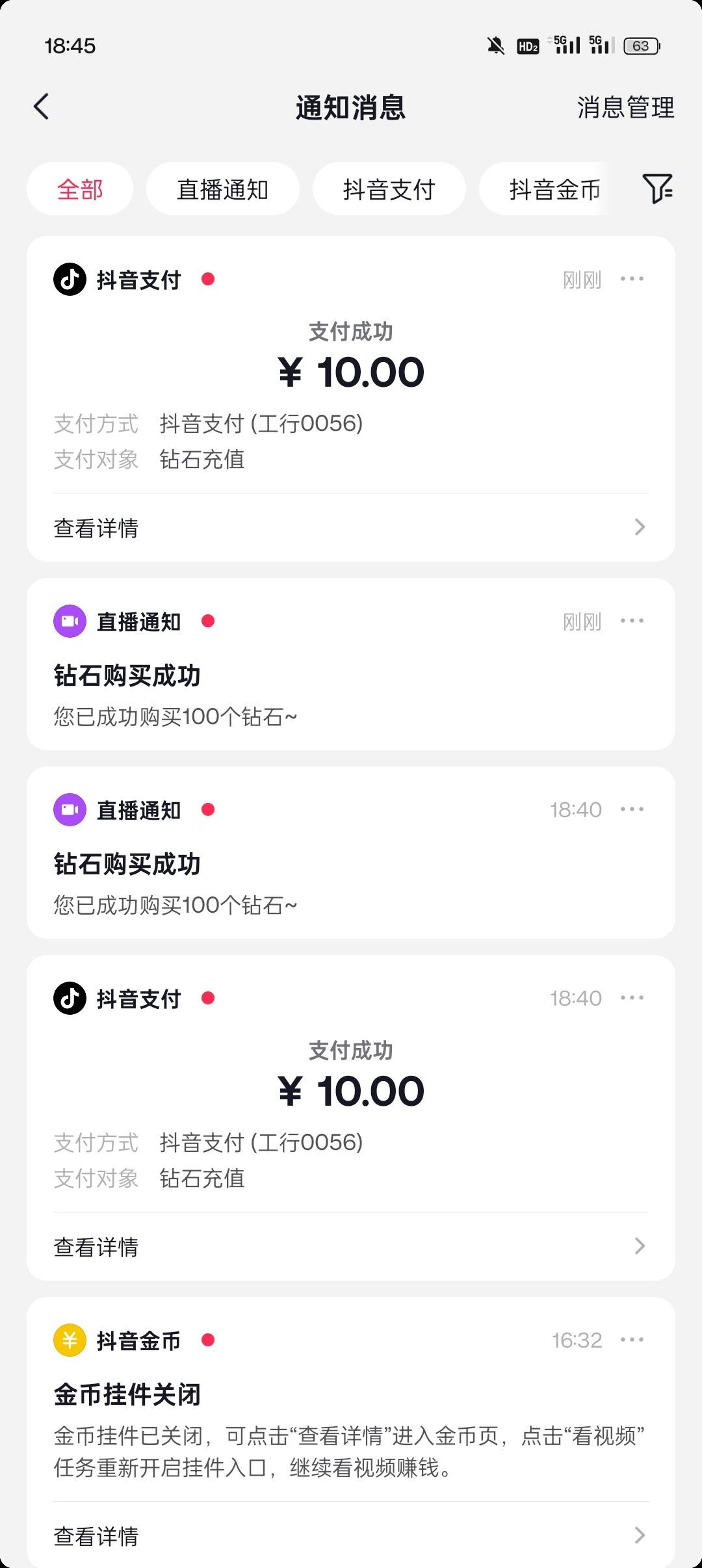Open more options on the 刚刚 直播通知 card

(632, 621)
